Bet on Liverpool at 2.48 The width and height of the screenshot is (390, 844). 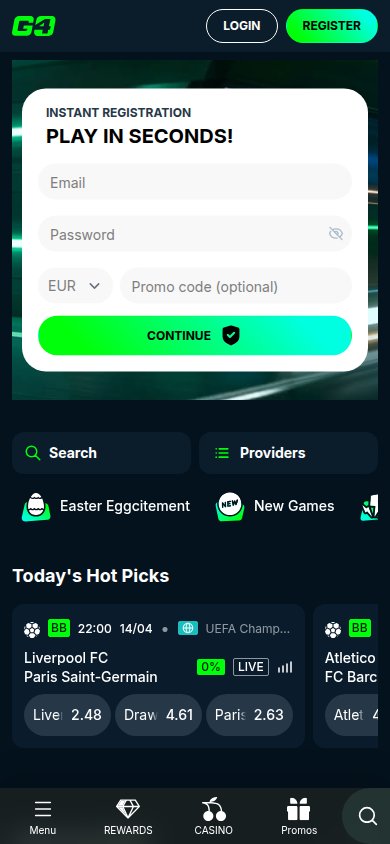(67, 715)
